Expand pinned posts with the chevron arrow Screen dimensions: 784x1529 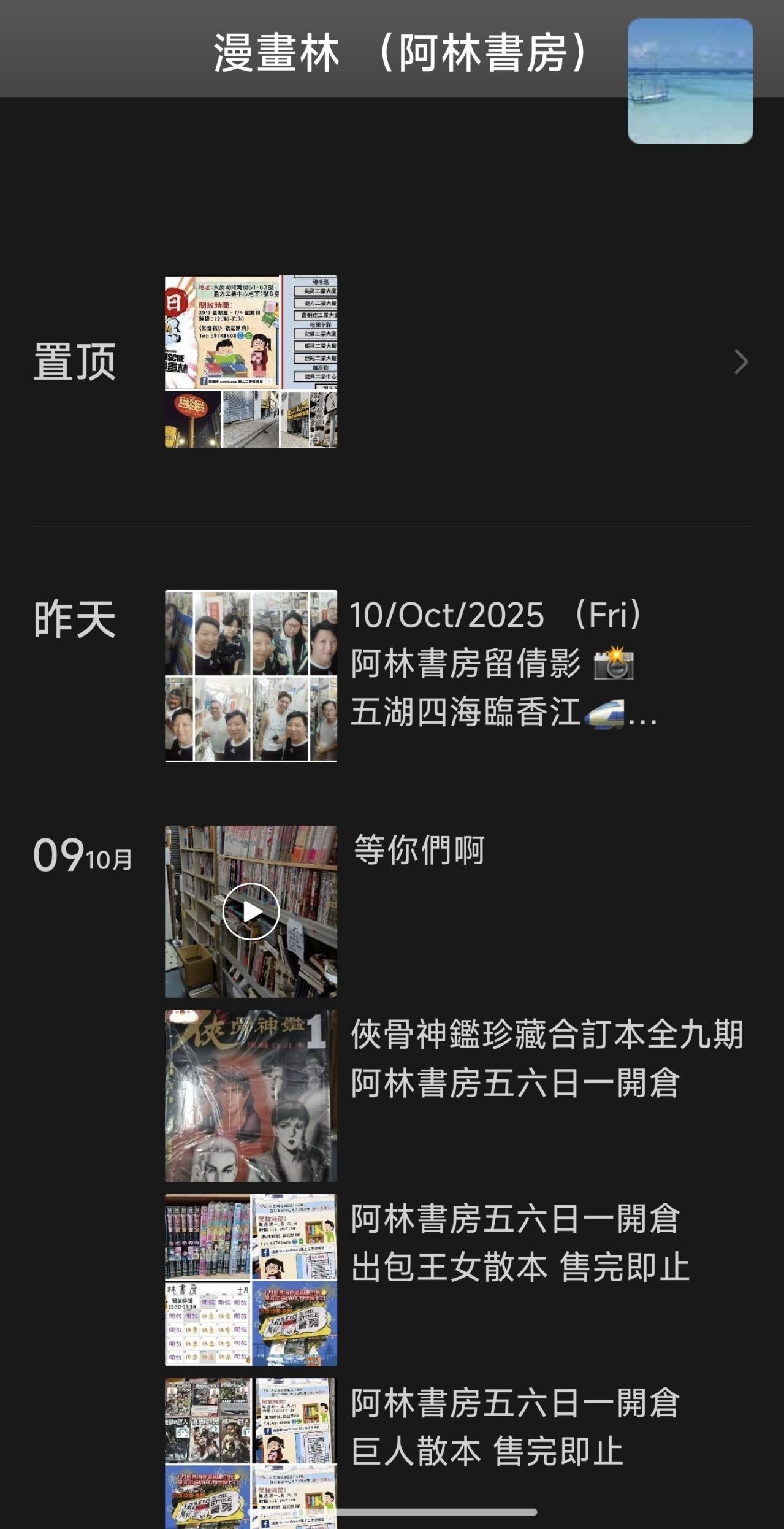tap(741, 362)
